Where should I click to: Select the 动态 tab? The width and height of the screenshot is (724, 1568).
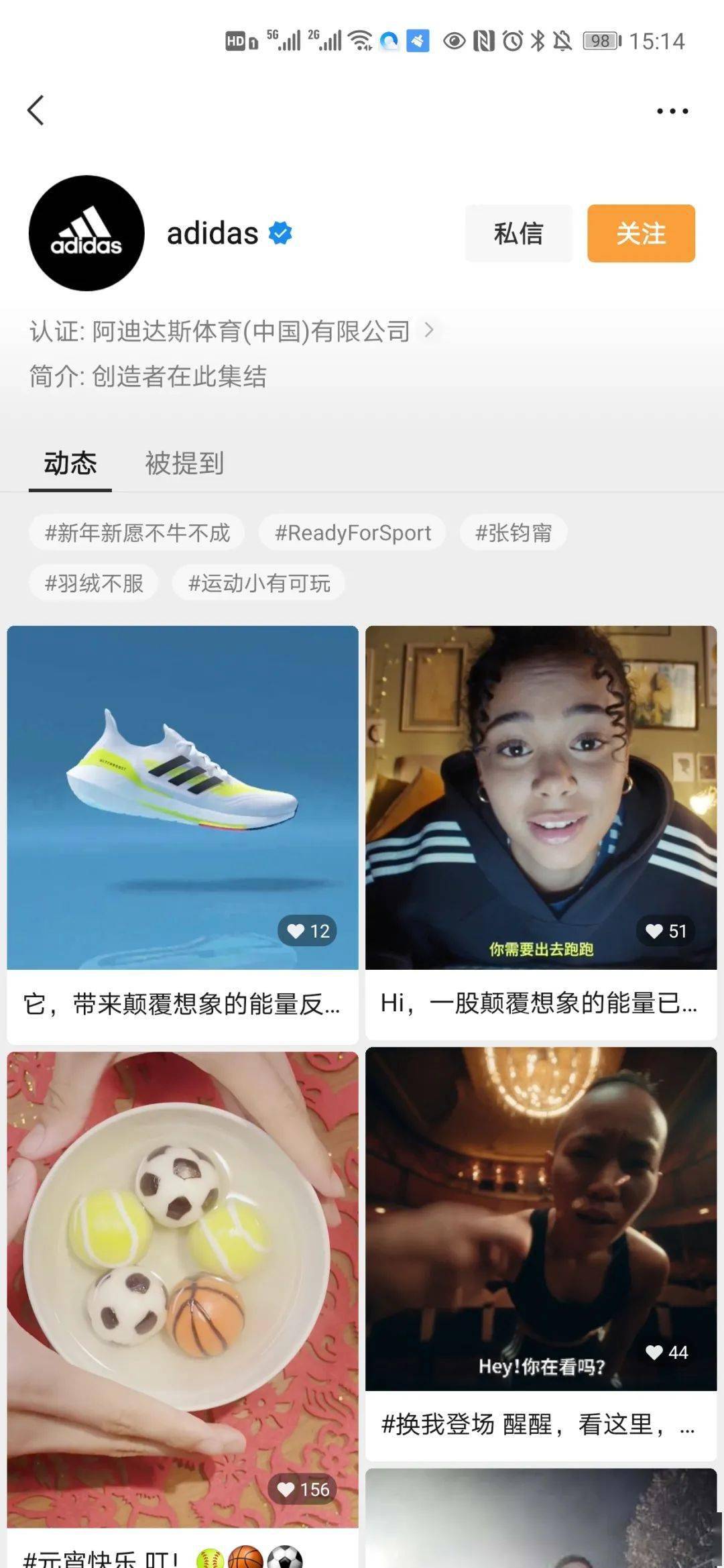pos(70,463)
